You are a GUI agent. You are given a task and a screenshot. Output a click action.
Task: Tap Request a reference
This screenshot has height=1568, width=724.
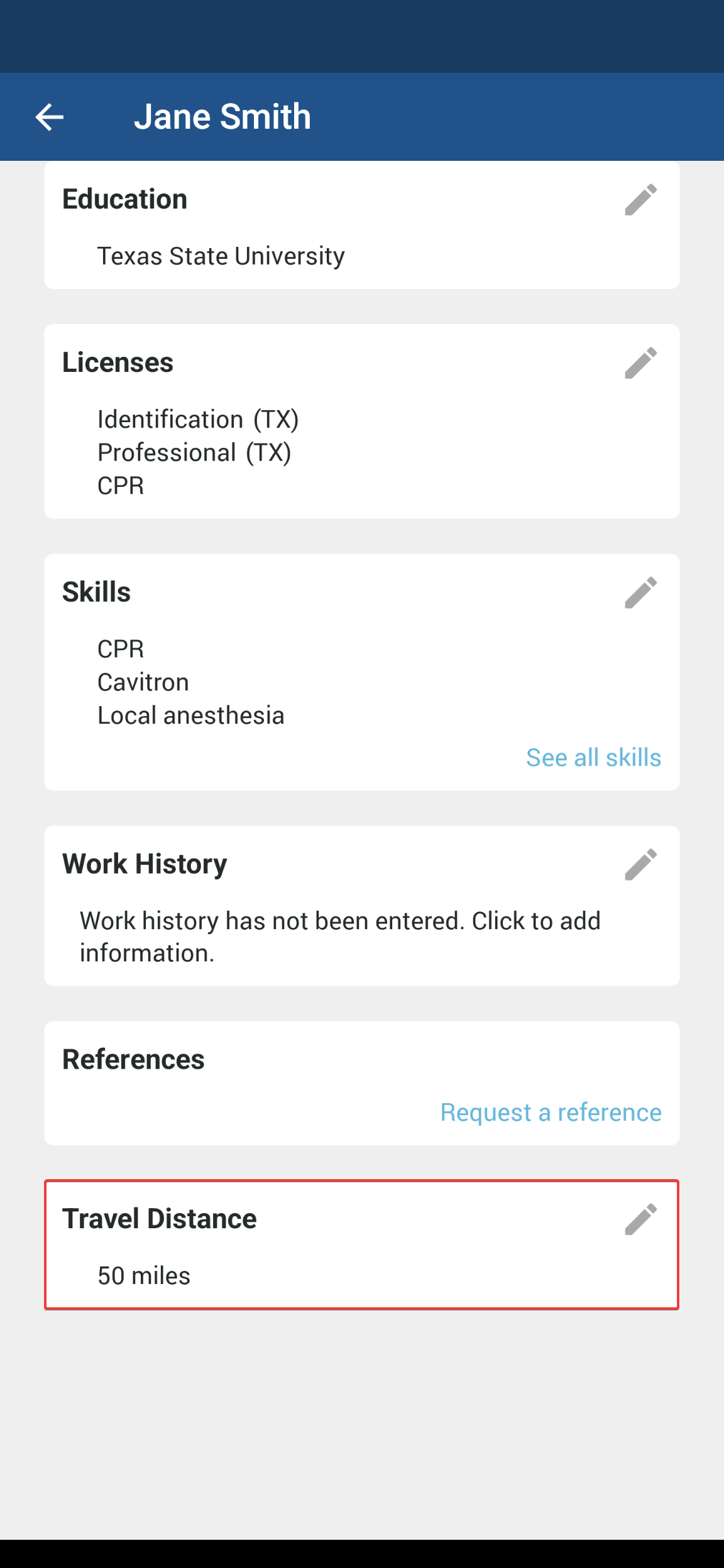[551, 1112]
